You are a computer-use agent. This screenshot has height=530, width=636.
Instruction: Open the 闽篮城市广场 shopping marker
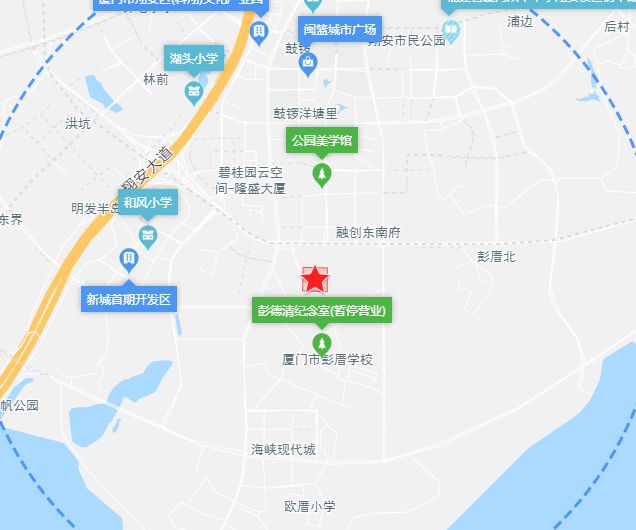click(x=309, y=66)
